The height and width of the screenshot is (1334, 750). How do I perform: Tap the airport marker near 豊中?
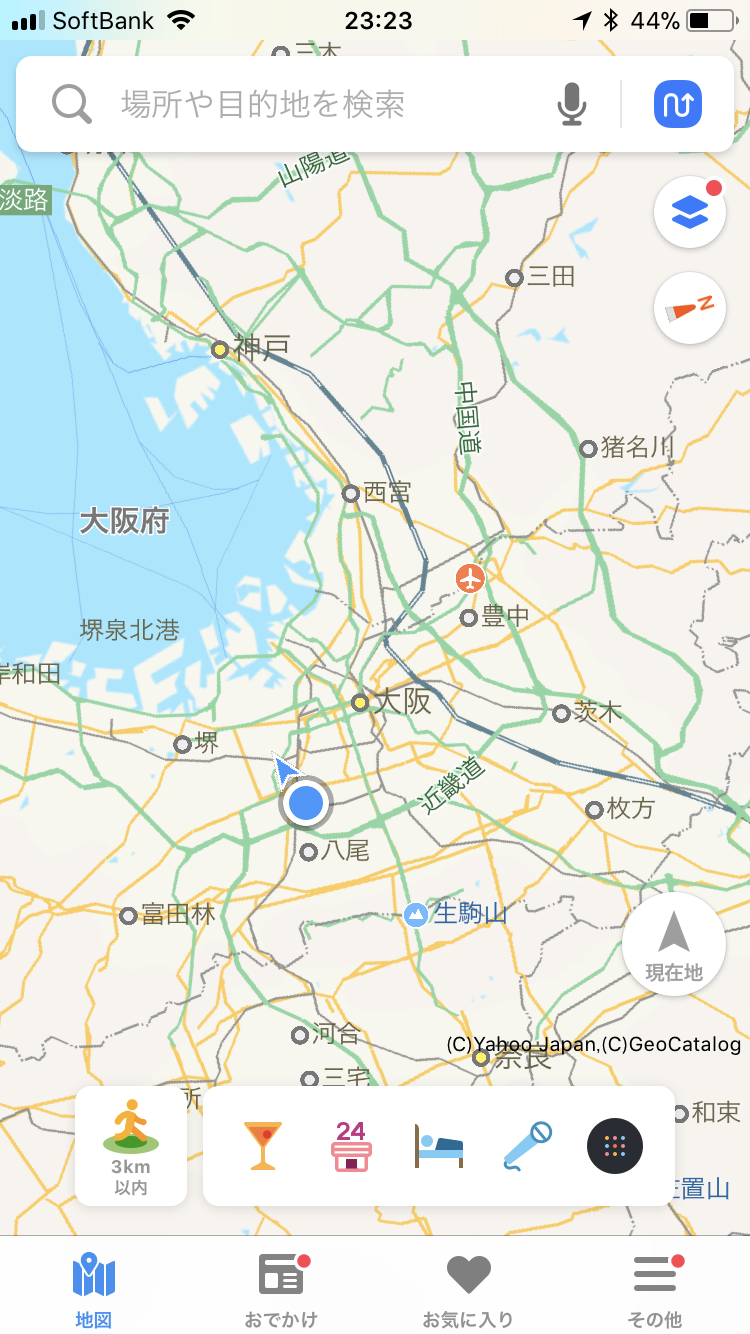tap(470, 578)
